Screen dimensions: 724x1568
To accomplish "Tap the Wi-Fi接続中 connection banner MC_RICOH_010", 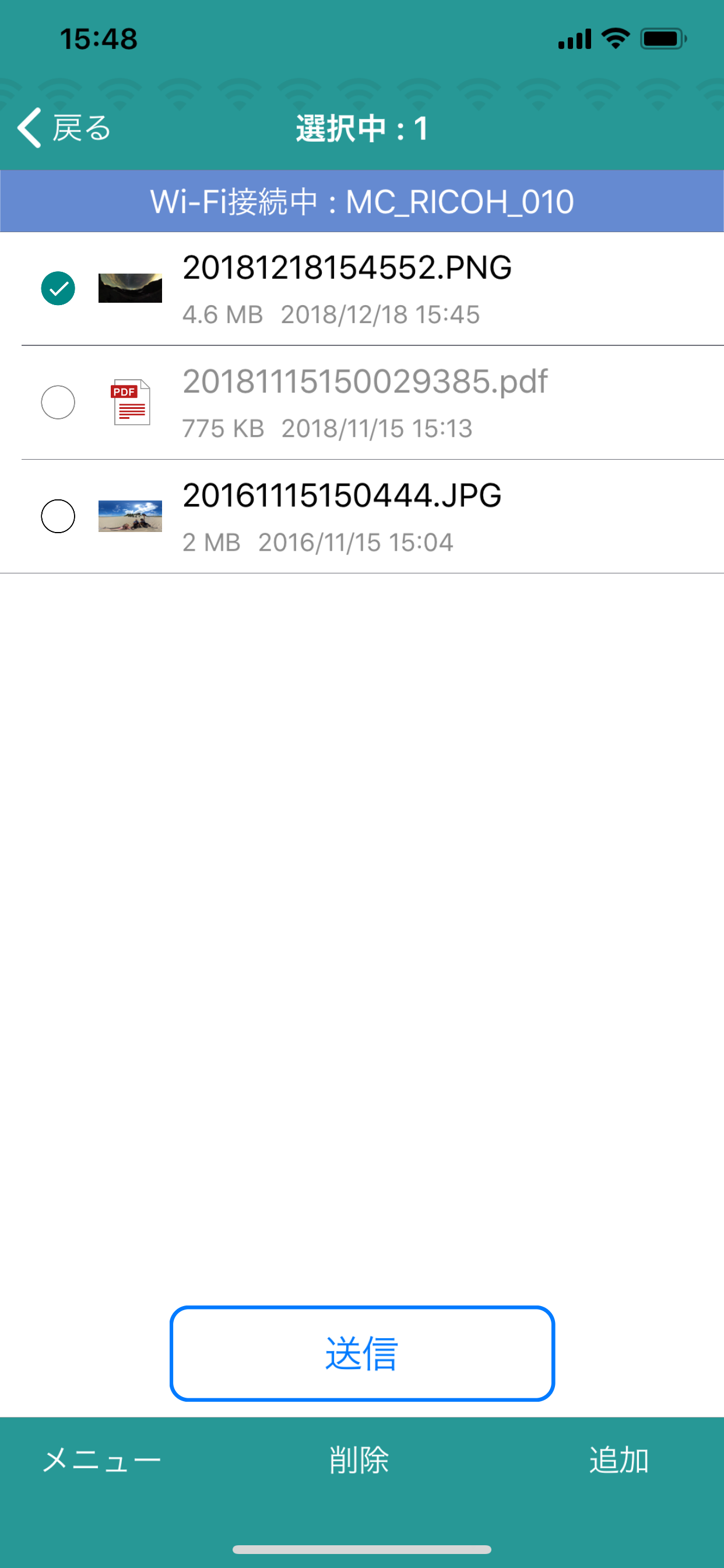I will pos(362,201).
